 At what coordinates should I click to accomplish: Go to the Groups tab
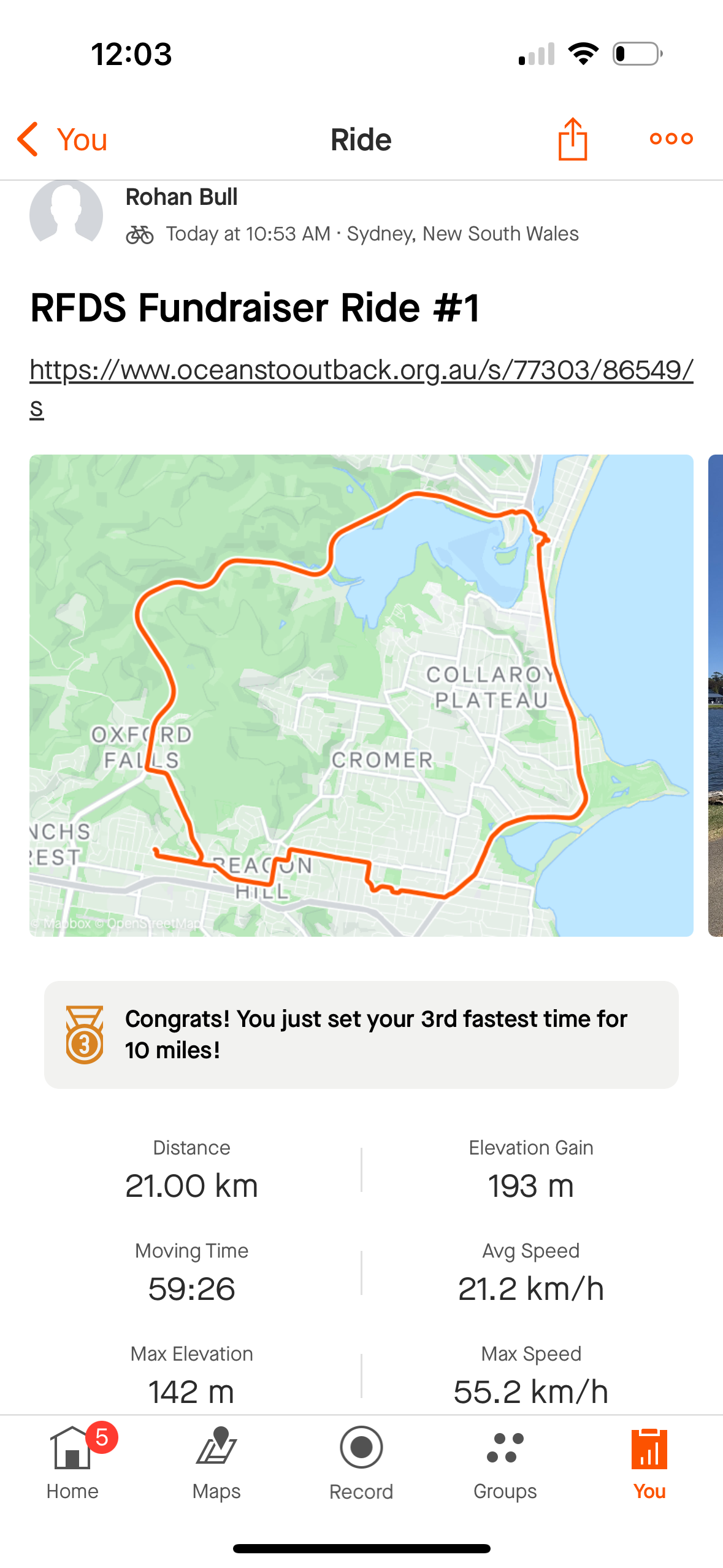coord(505,1462)
